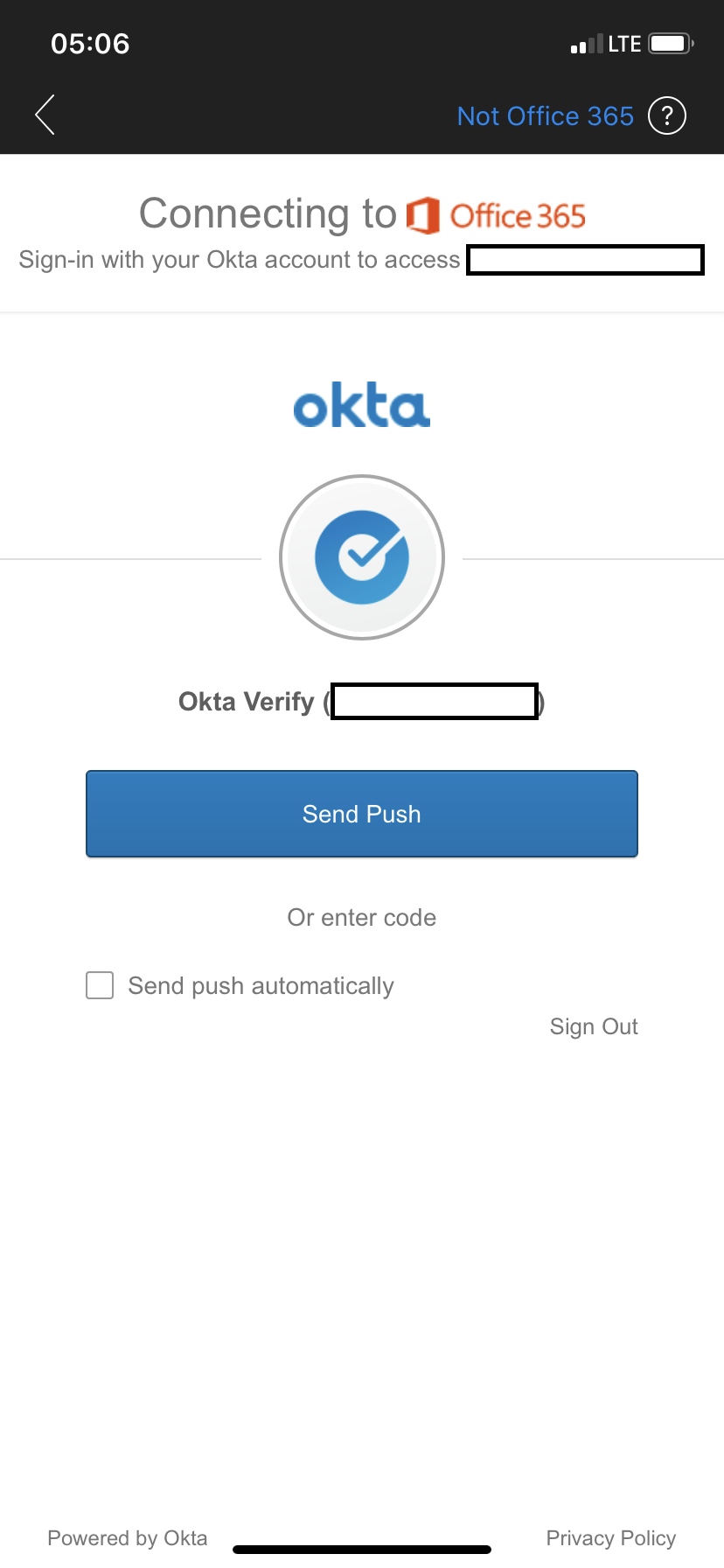
Task: Tap the clock showing 05:06
Action: tap(90, 43)
